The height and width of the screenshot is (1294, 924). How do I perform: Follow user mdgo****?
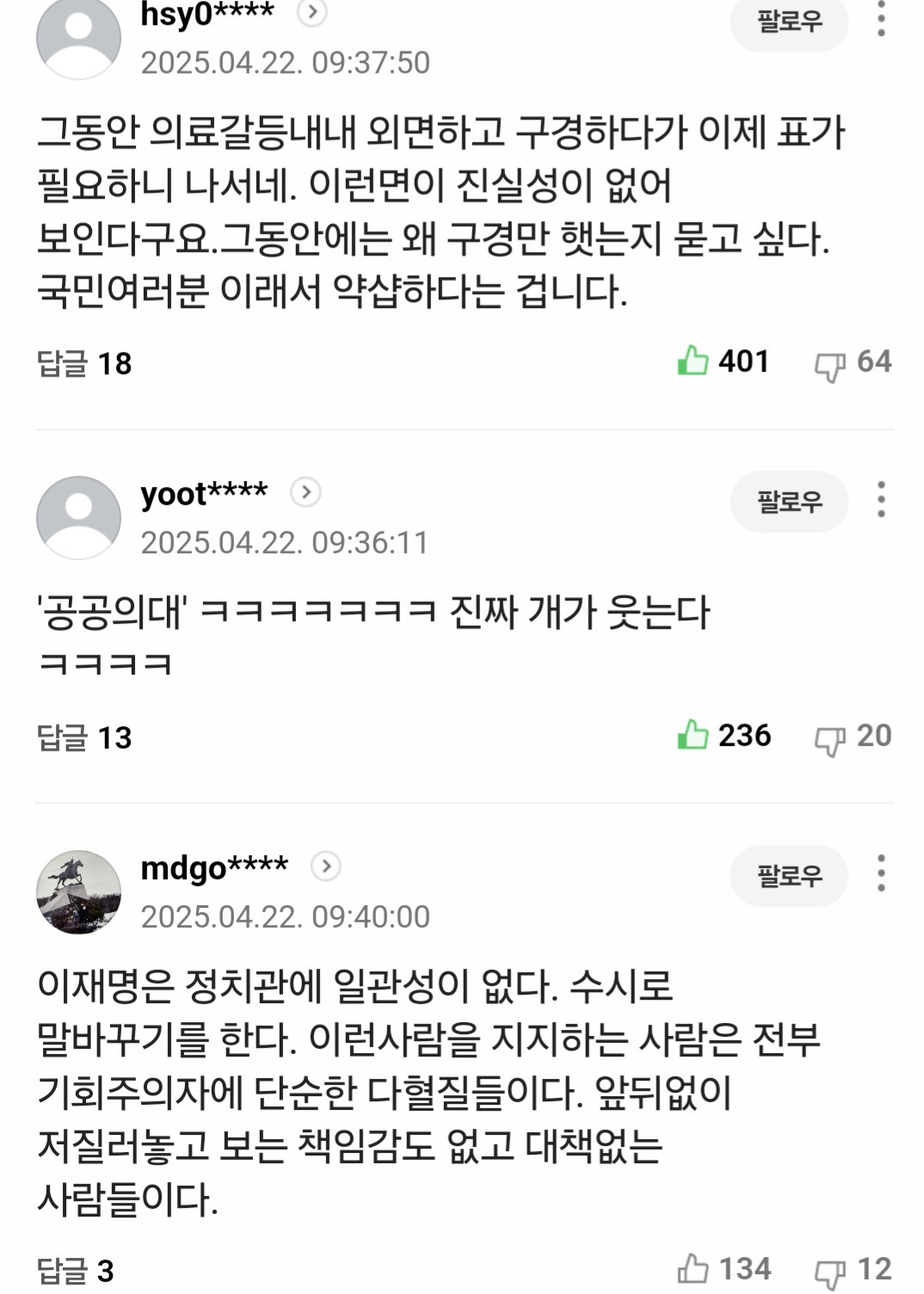coord(789,875)
